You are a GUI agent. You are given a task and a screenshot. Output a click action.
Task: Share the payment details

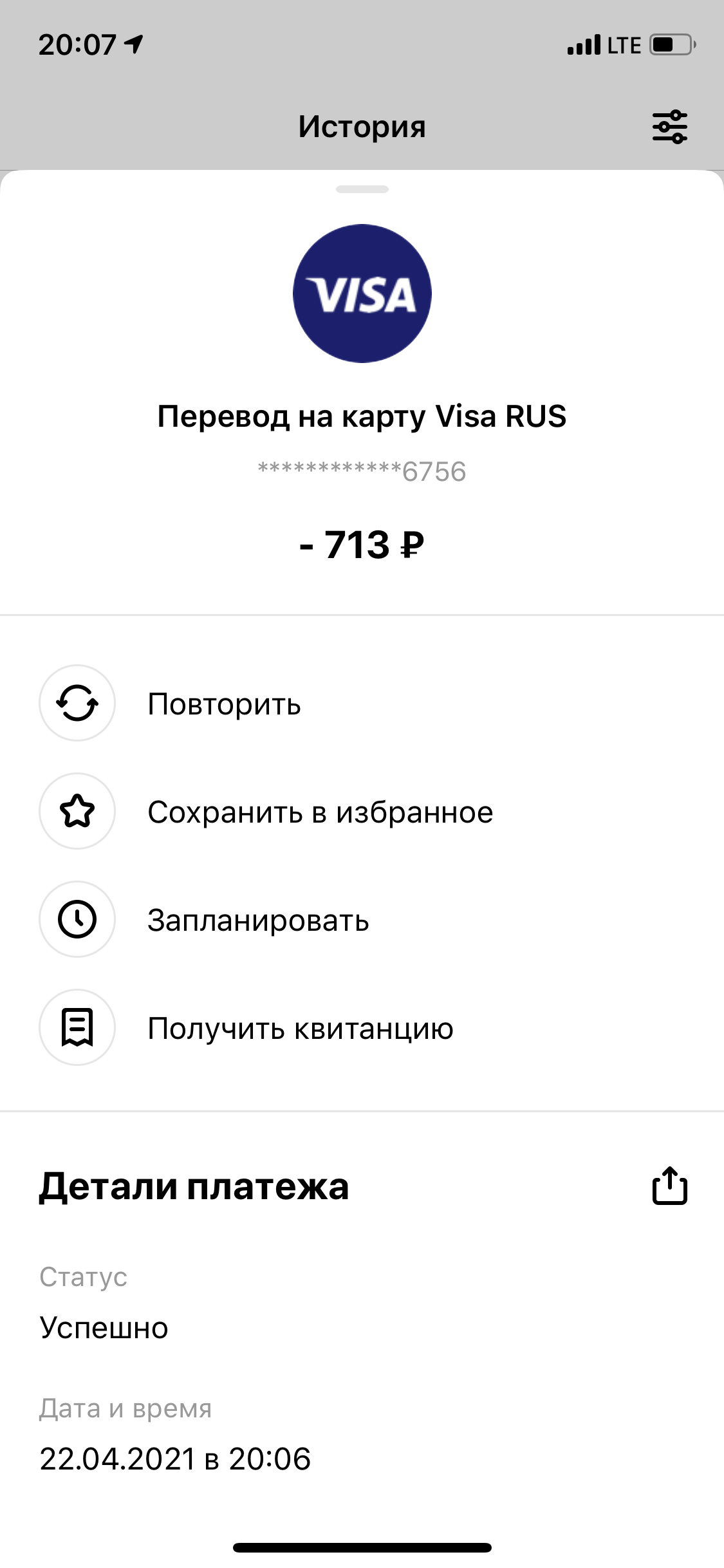(x=670, y=1185)
